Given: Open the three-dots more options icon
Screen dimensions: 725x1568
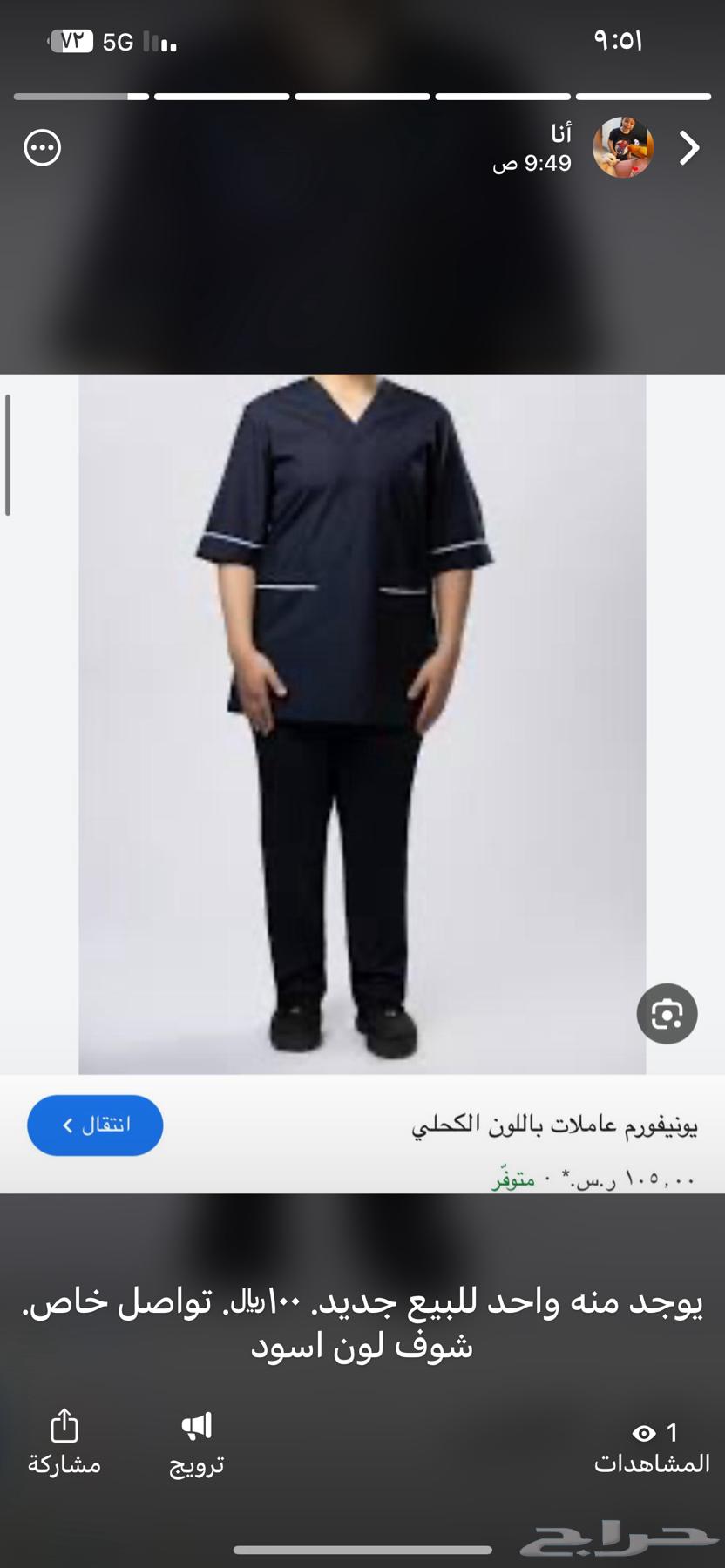Looking at the screenshot, I should tap(42, 147).
